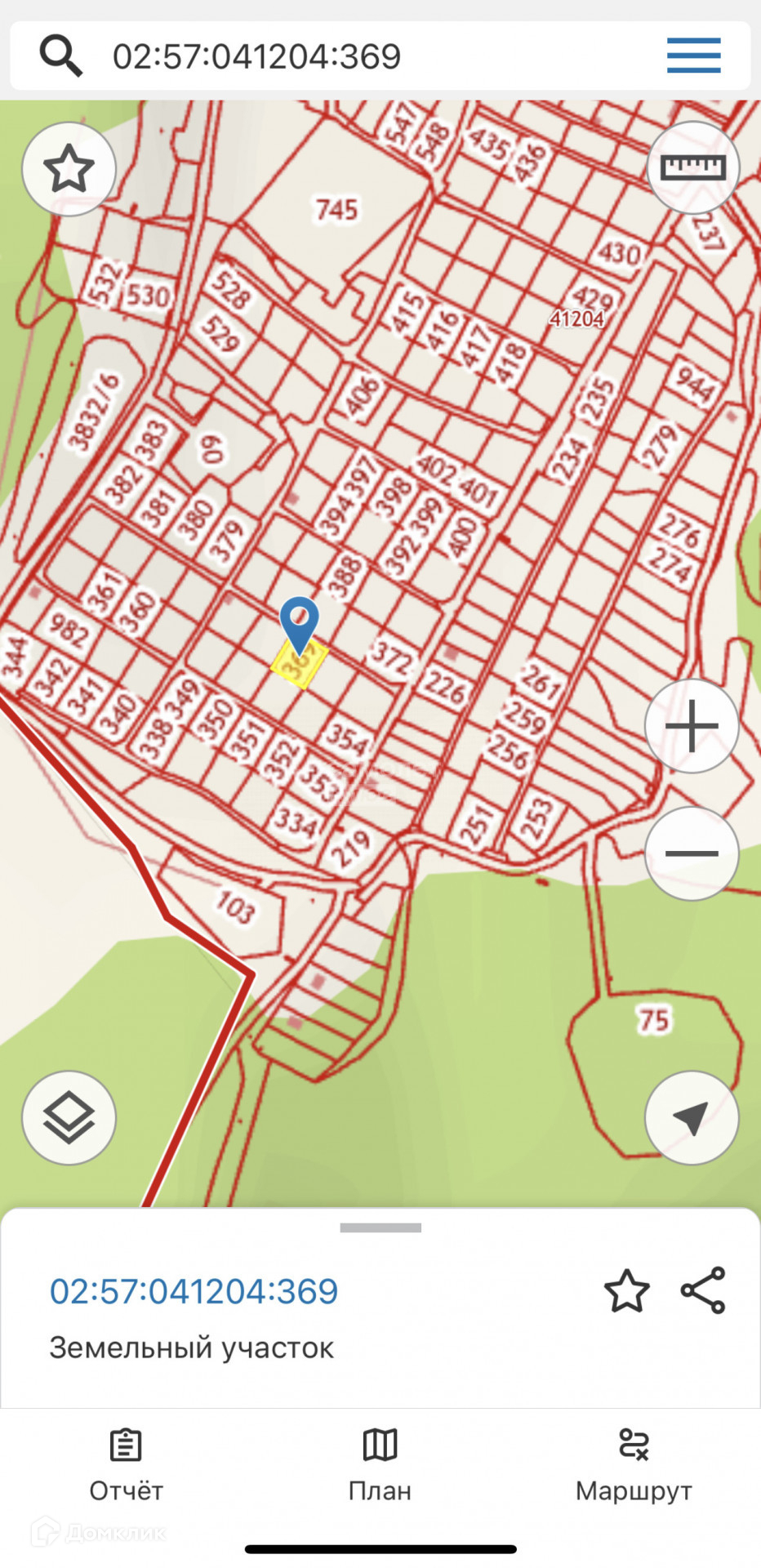Viewport: 761px width, 1568px height.
Task: Open the Отчёт report
Action: (126, 1466)
